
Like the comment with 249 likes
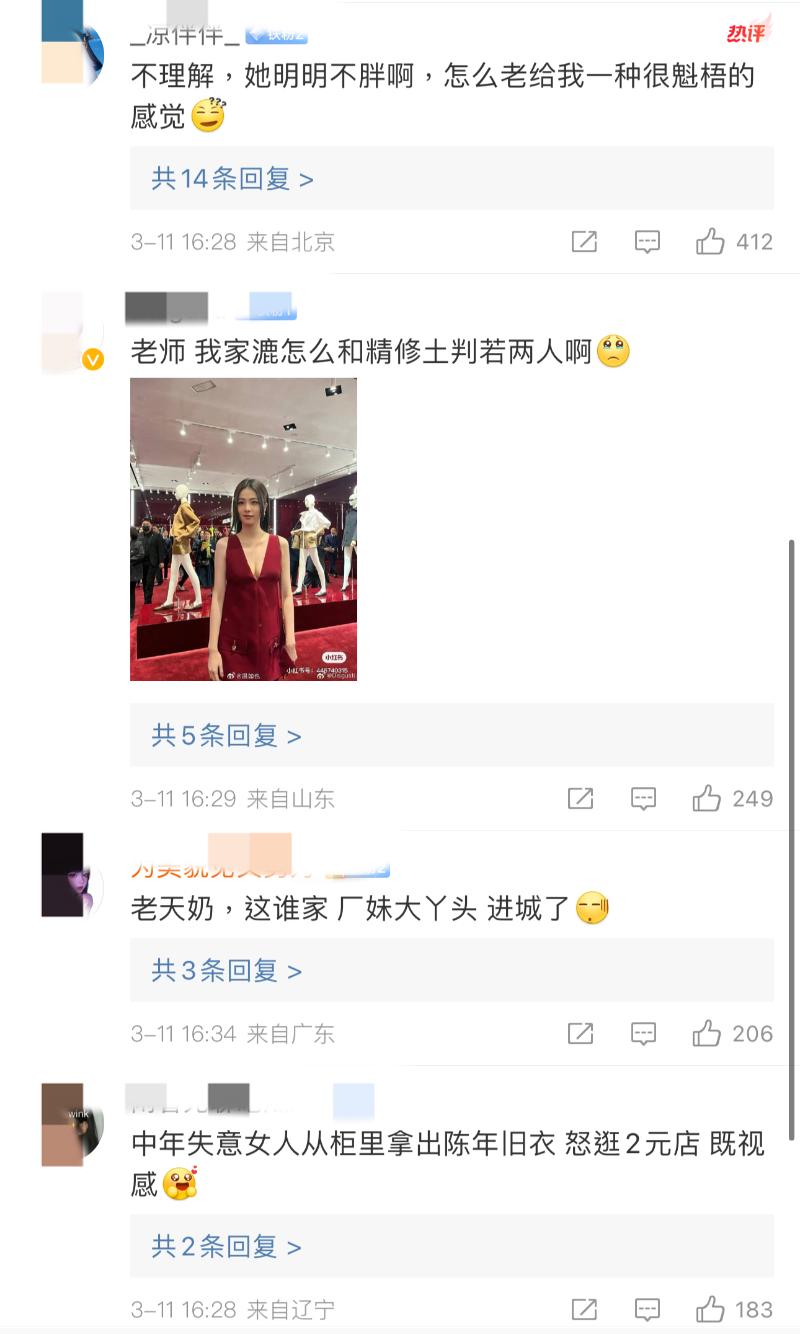pyautogui.click(x=707, y=798)
